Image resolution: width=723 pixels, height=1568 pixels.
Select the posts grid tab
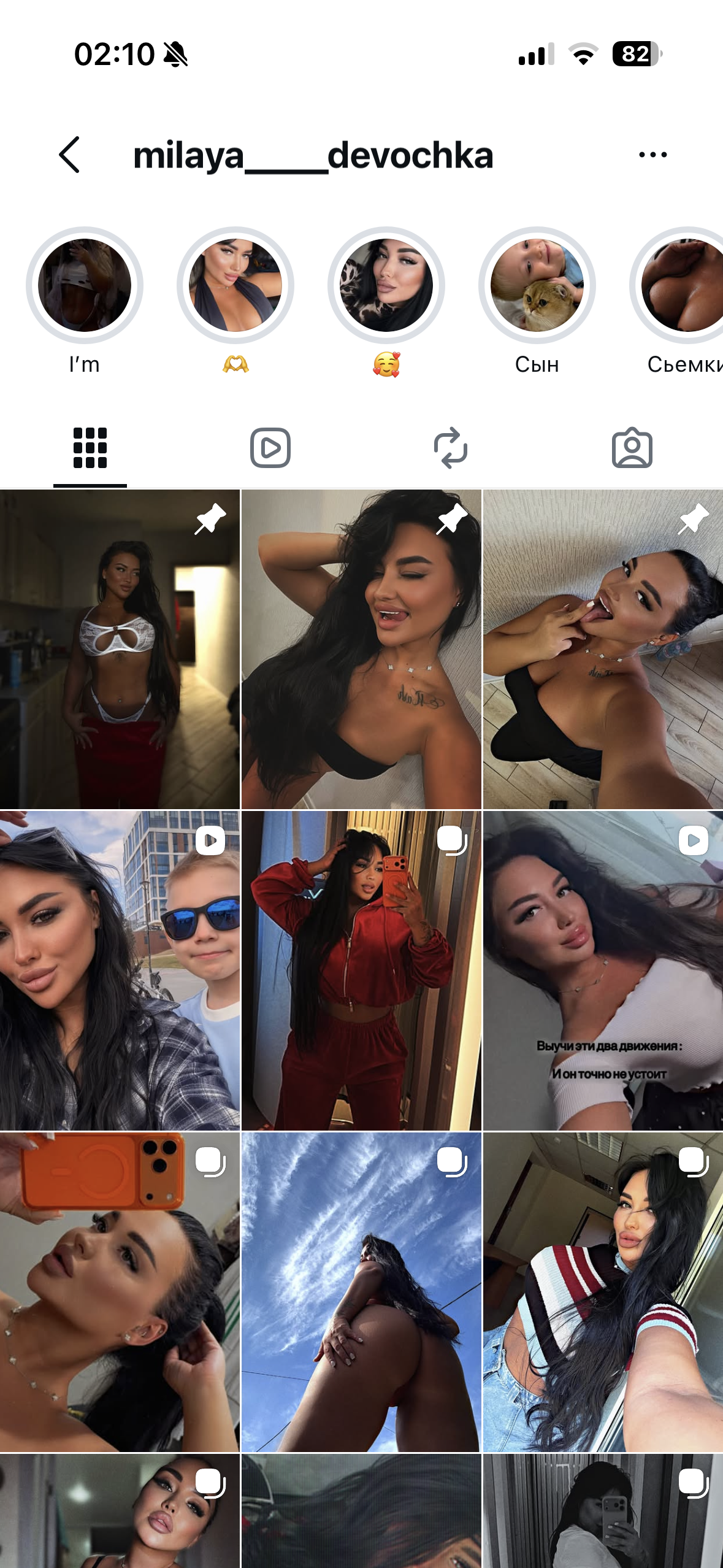(90, 448)
